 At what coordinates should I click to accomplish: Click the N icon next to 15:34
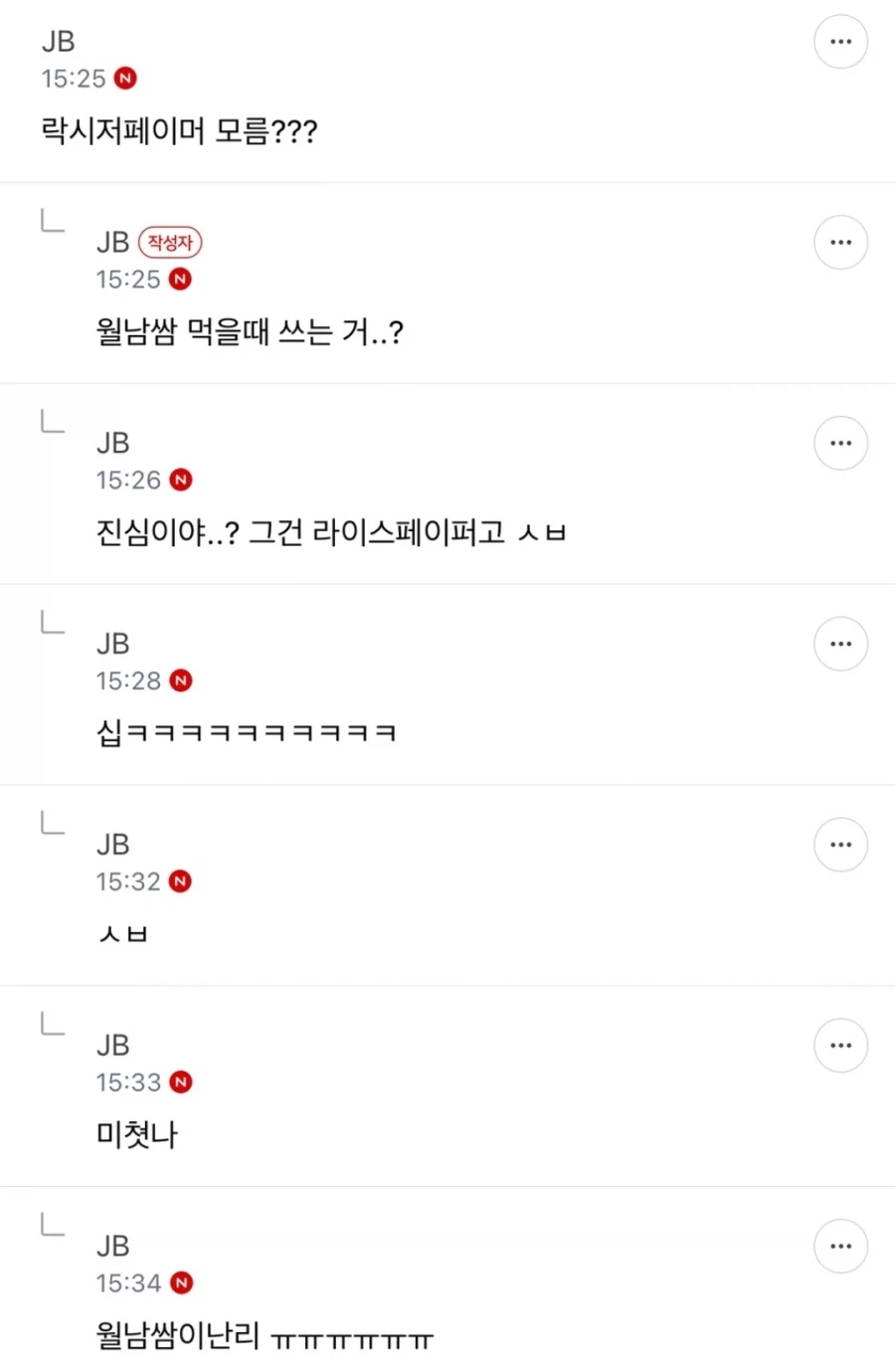point(180,1283)
